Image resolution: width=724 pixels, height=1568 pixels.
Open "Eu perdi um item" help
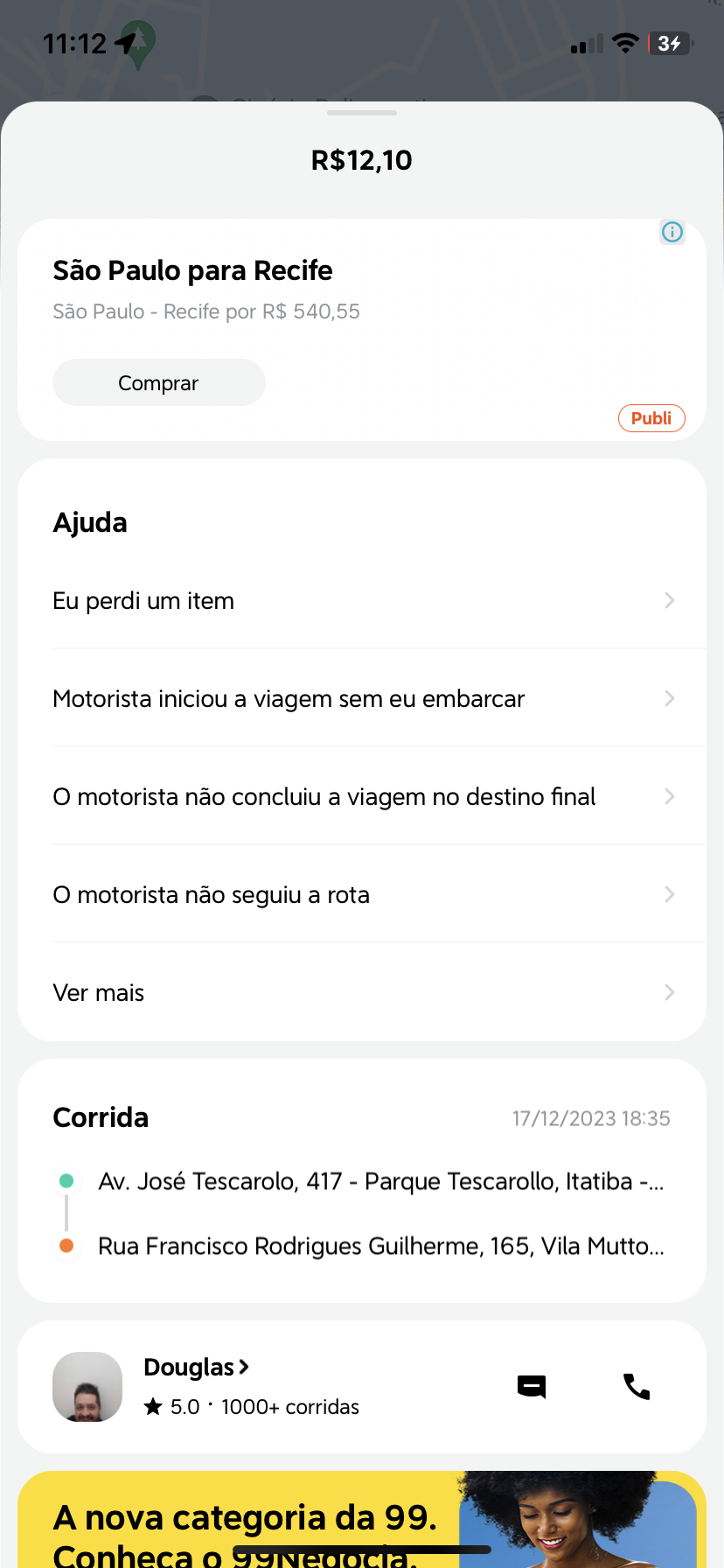tap(362, 601)
